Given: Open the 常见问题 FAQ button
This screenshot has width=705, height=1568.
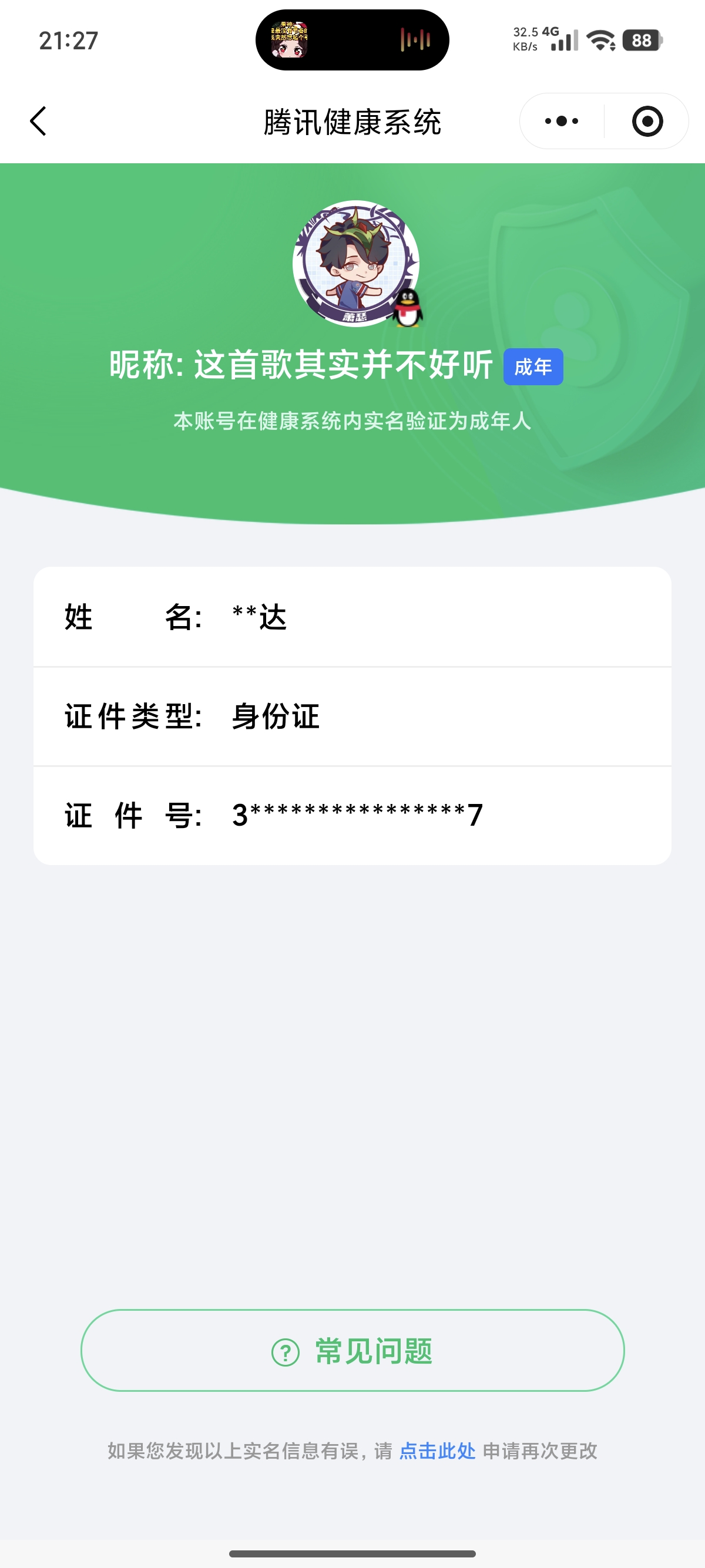Looking at the screenshot, I should [352, 1351].
